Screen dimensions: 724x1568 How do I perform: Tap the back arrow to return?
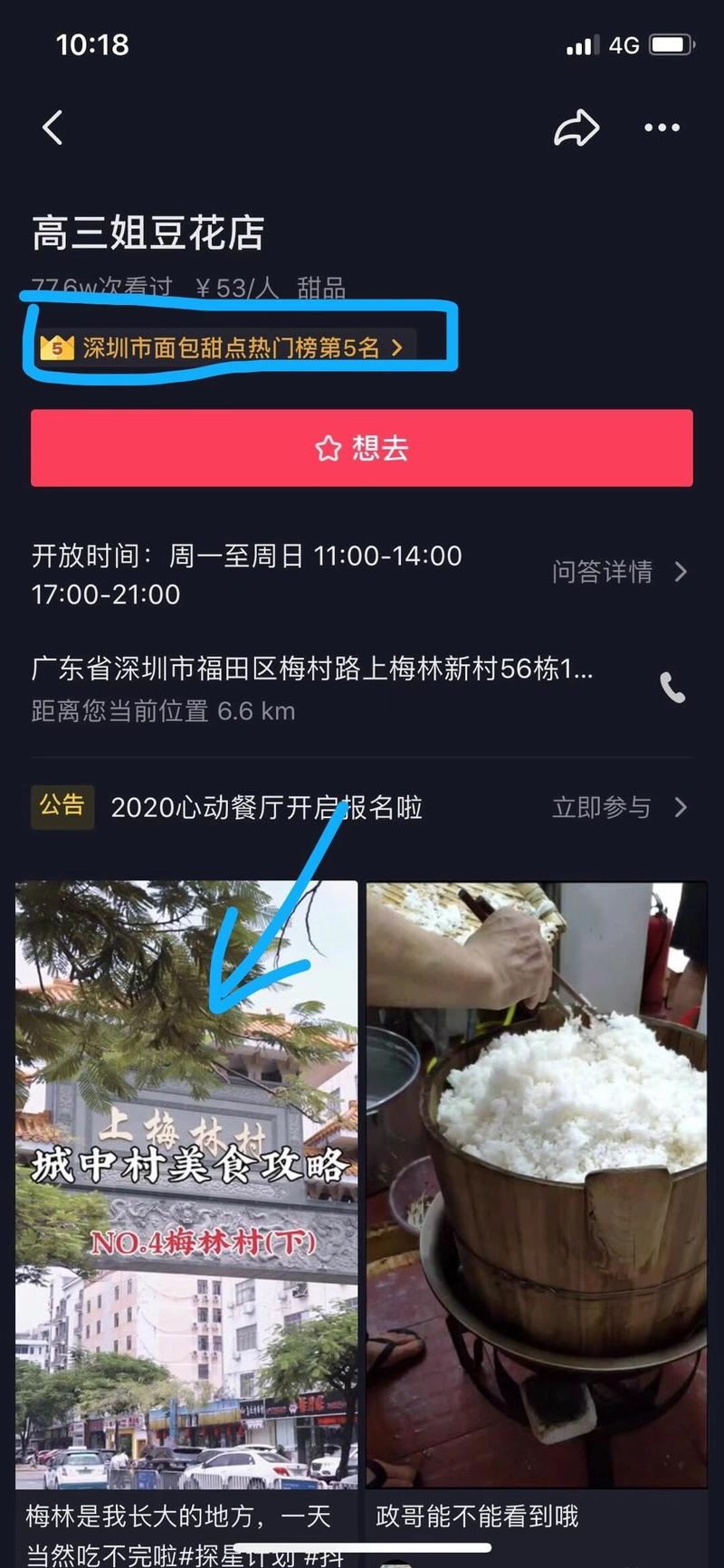(52, 128)
